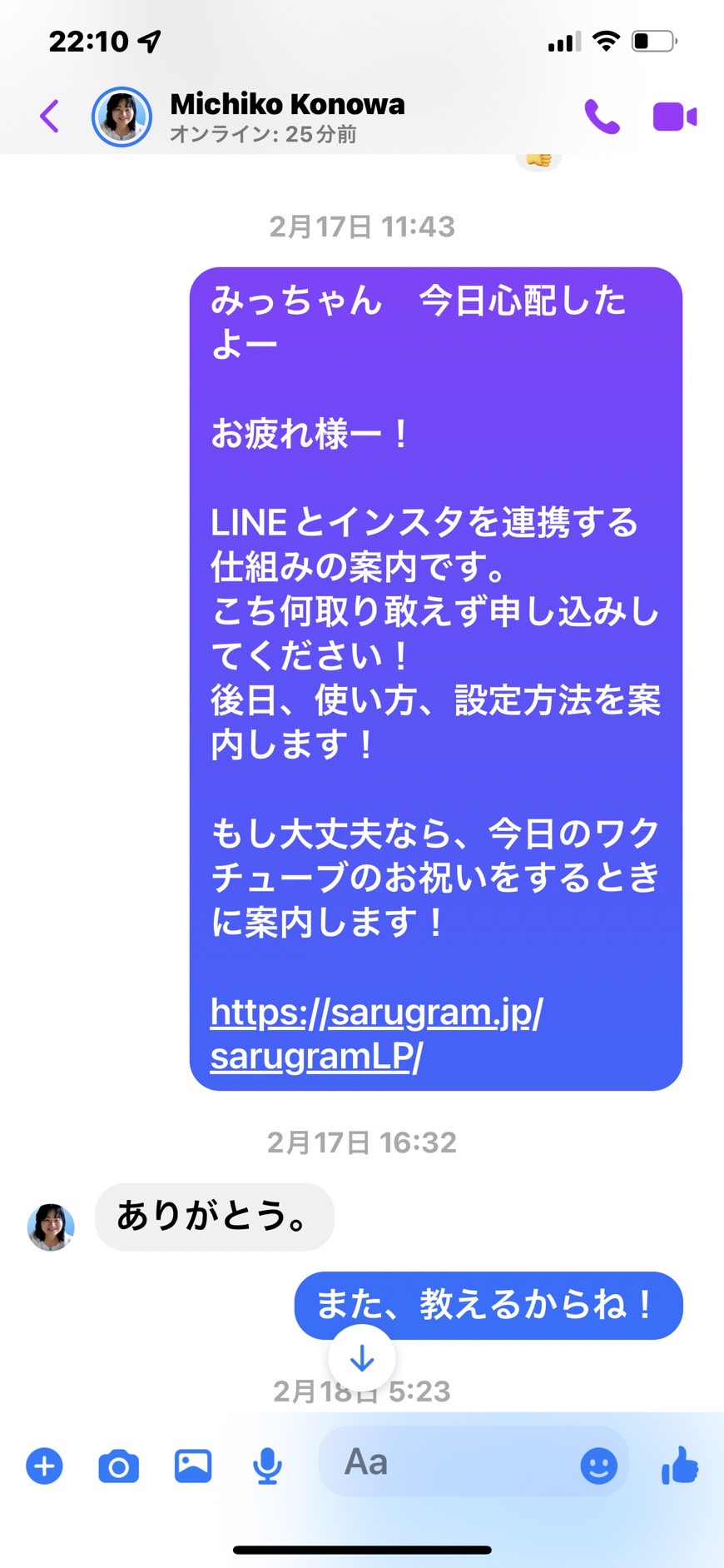Viewport: 724px width, 1568px height.
Task: Jump to latest messages with down arrow
Action: [x=362, y=1358]
